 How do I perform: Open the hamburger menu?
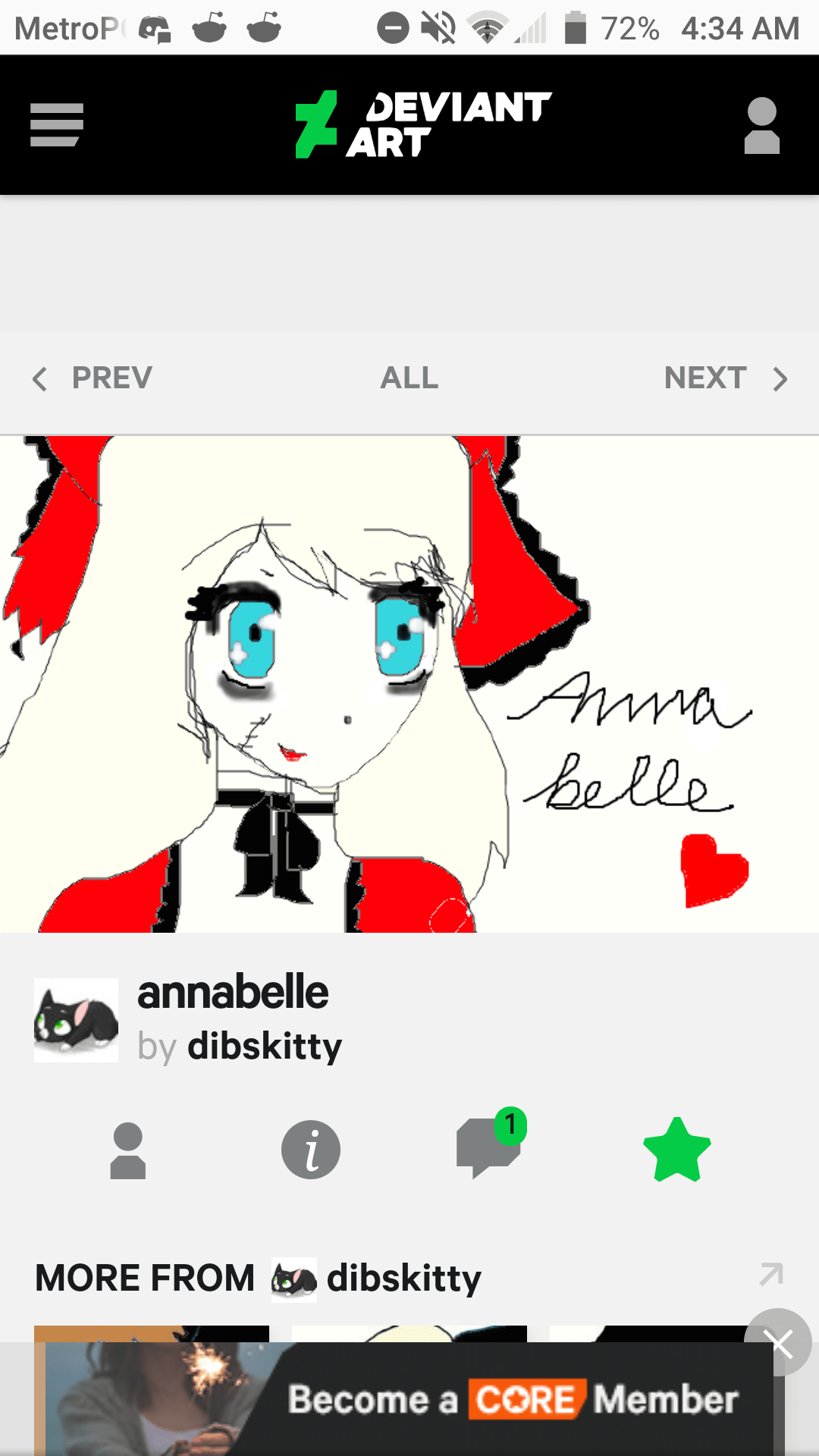[x=56, y=125]
